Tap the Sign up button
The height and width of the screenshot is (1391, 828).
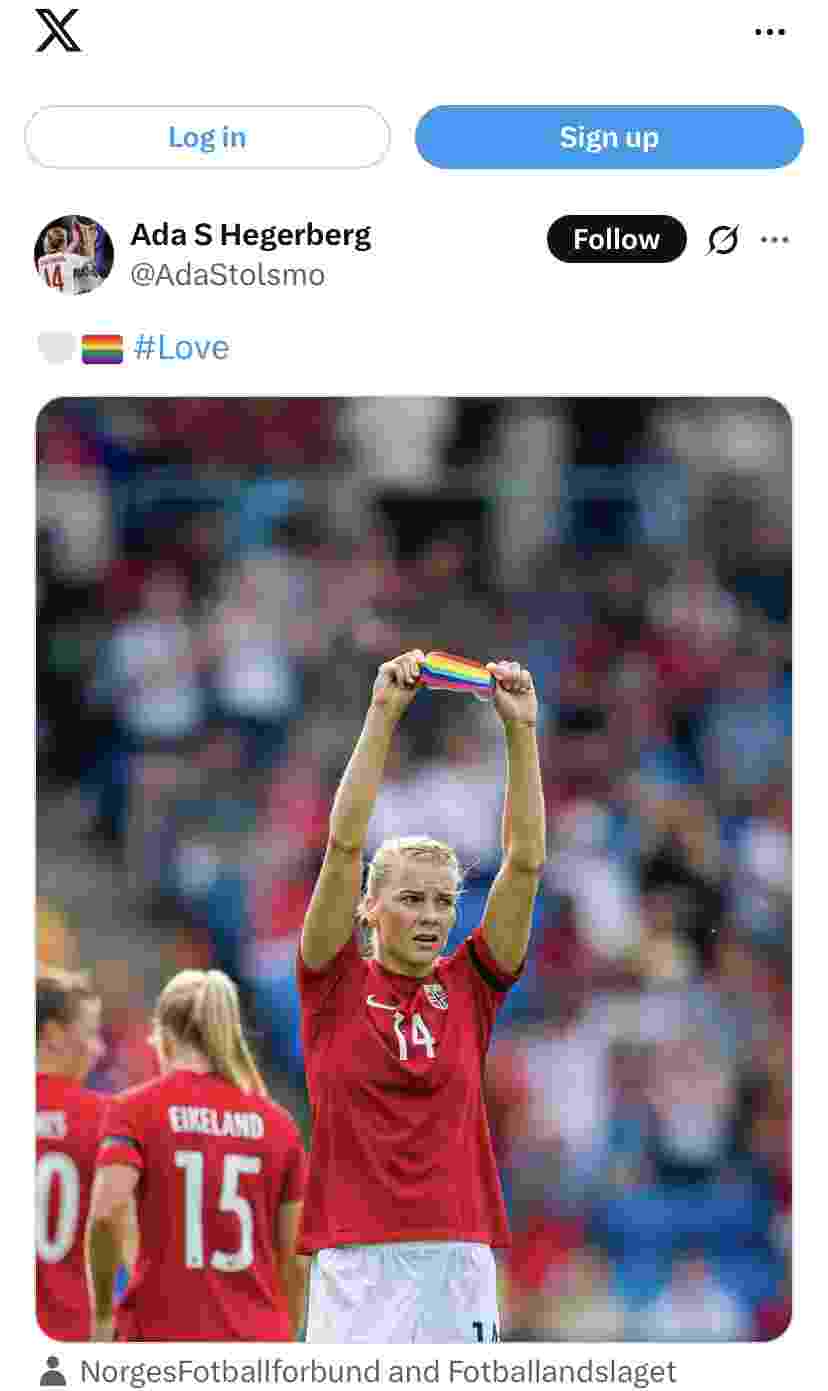(609, 137)
